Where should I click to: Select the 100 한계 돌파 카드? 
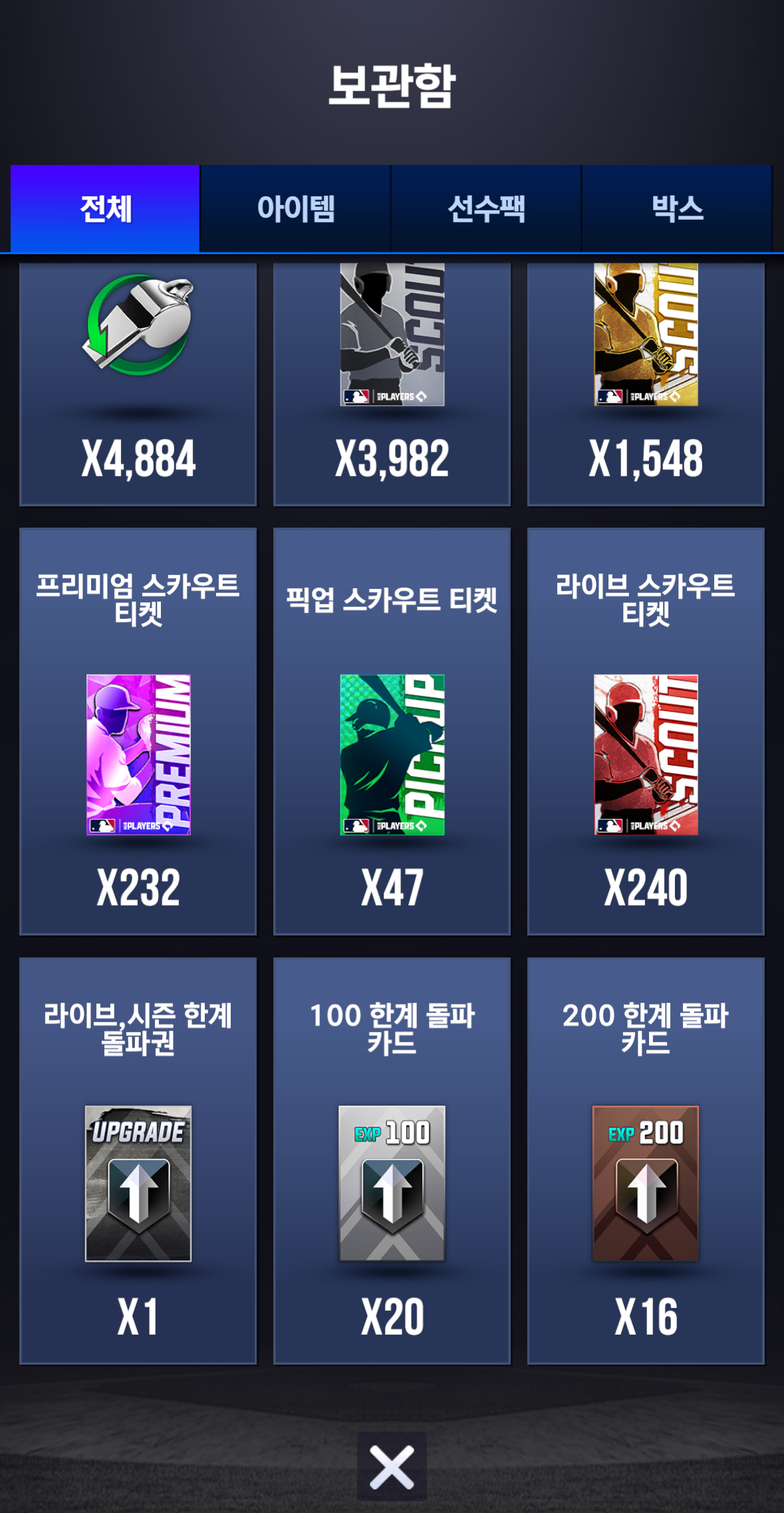point(392,1161)
